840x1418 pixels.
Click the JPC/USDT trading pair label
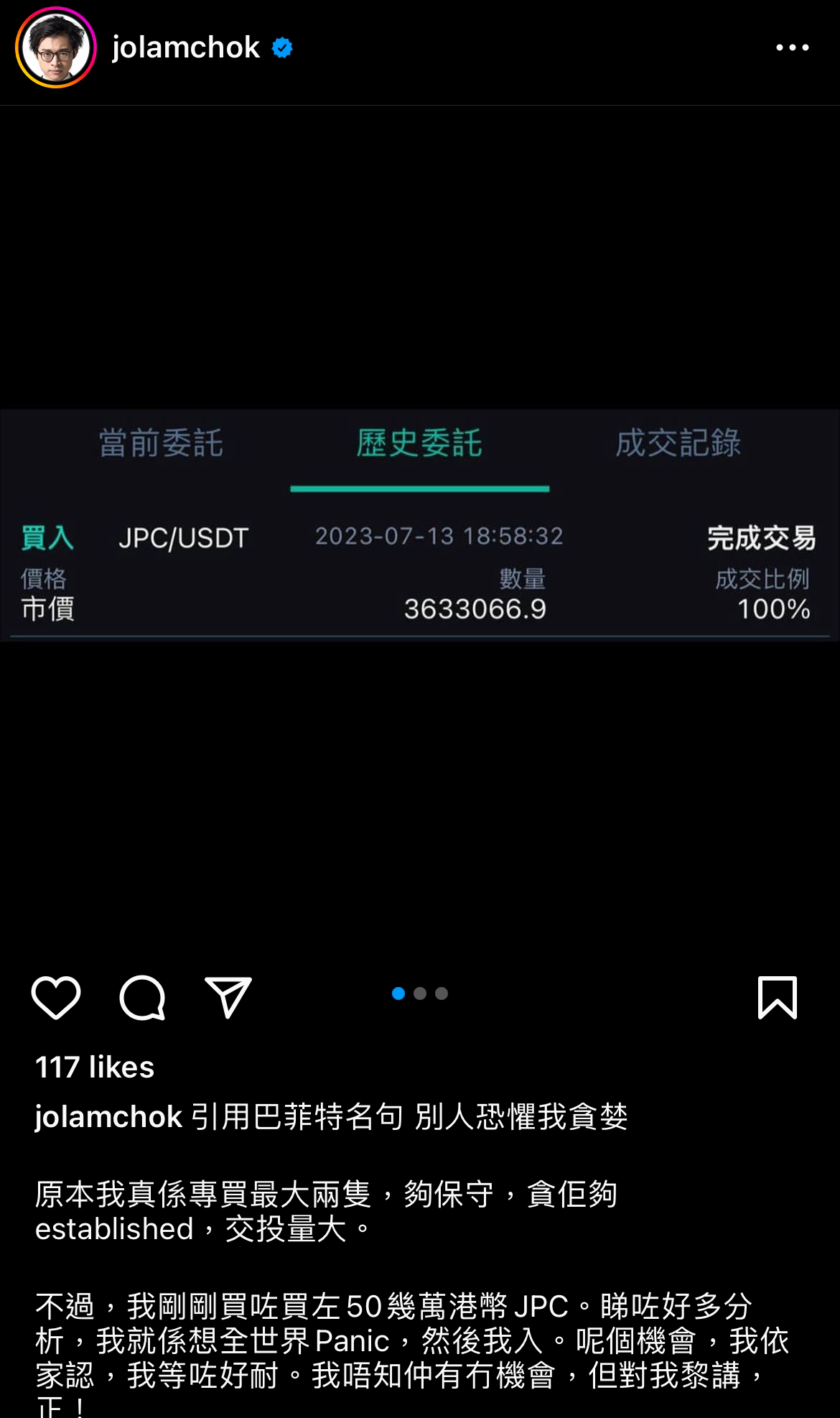(x=184, y=538)
